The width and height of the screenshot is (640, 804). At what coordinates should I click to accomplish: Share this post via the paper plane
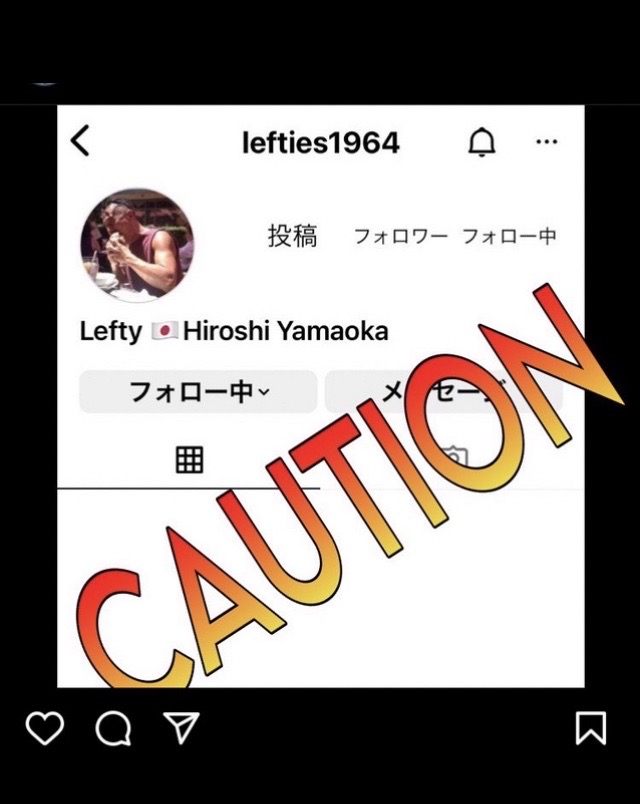click(181, 728)
